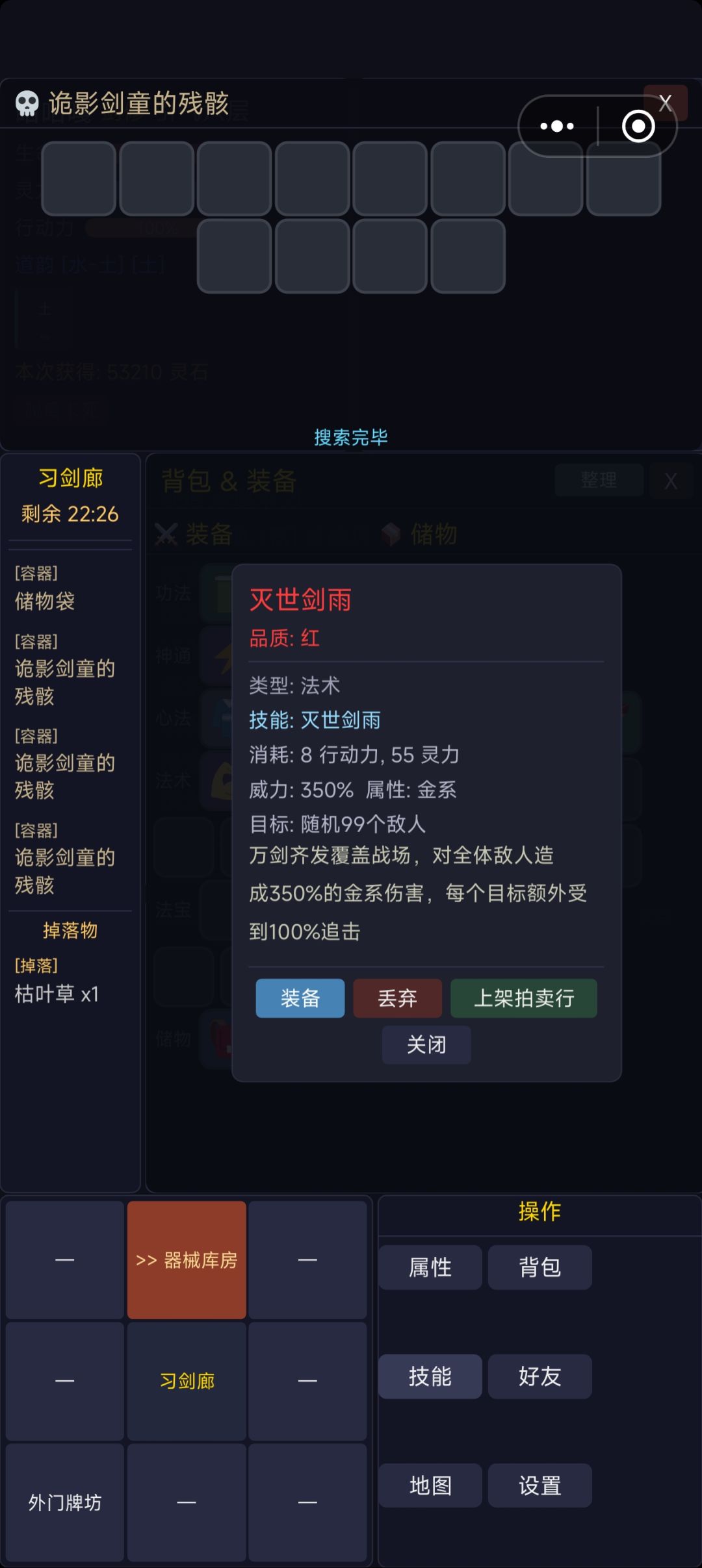Move to 器械库房 room

click(187, 1260)
